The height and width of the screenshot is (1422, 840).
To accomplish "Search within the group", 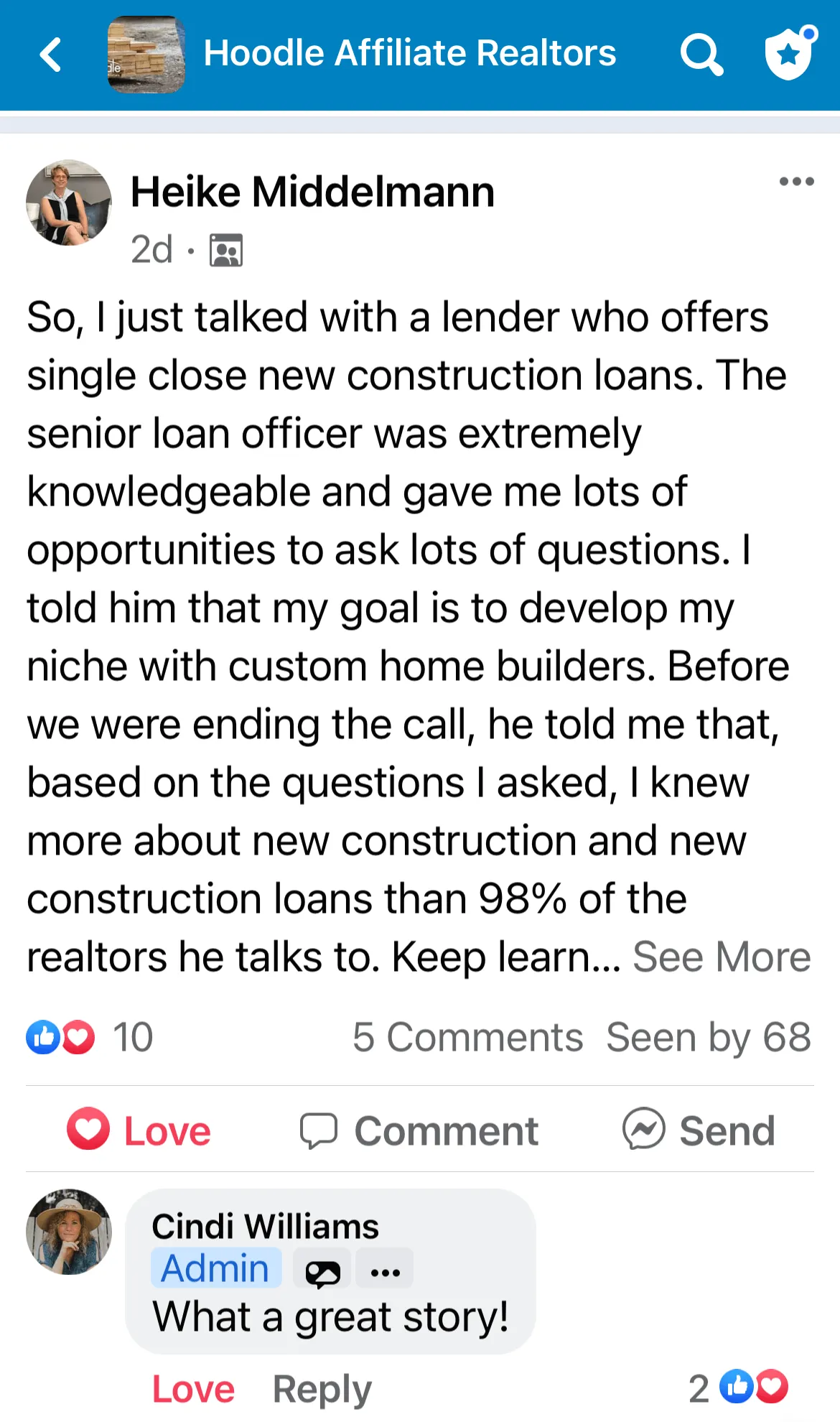I will click(x=701, y=55).
